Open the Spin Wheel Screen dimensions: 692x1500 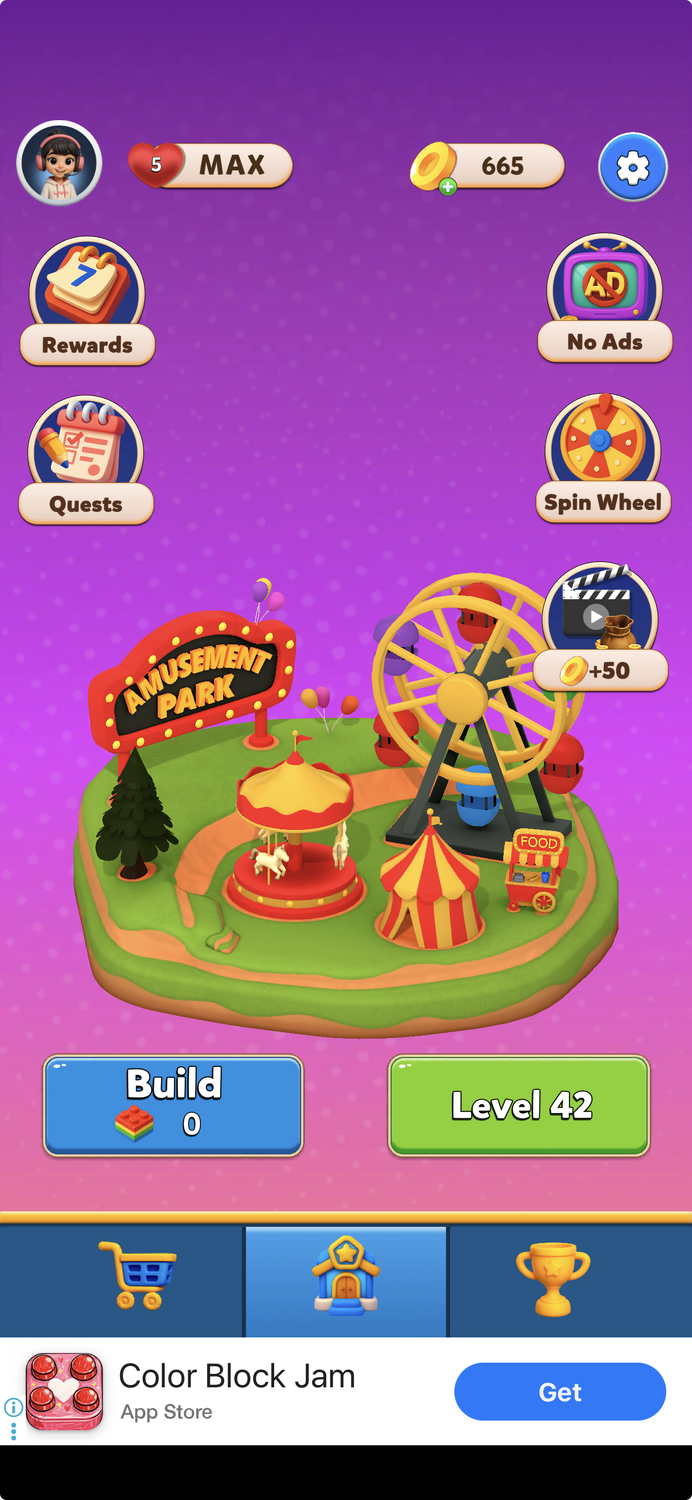pyautogui.click(x=602, y=458)
